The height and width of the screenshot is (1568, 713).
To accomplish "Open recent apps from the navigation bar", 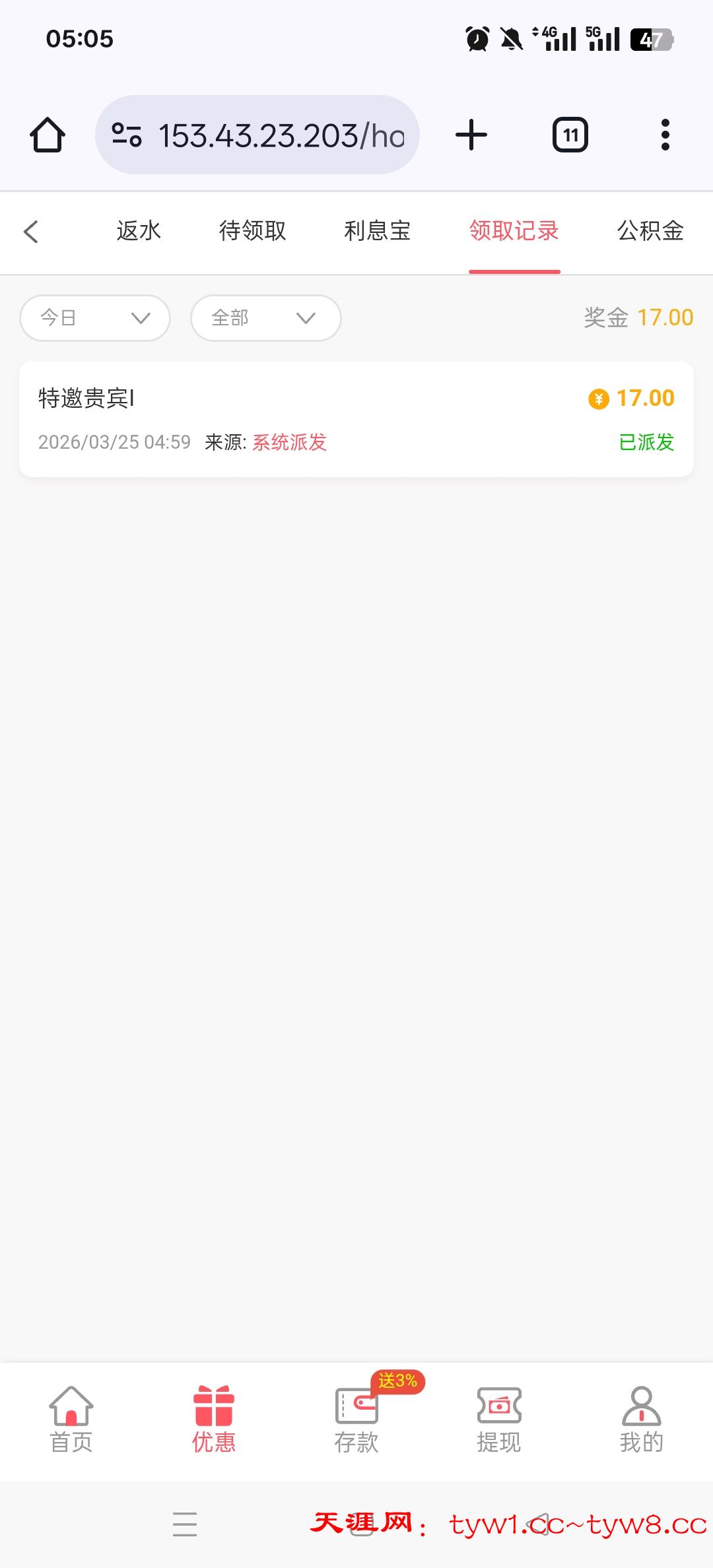I will pos(185,1524).
